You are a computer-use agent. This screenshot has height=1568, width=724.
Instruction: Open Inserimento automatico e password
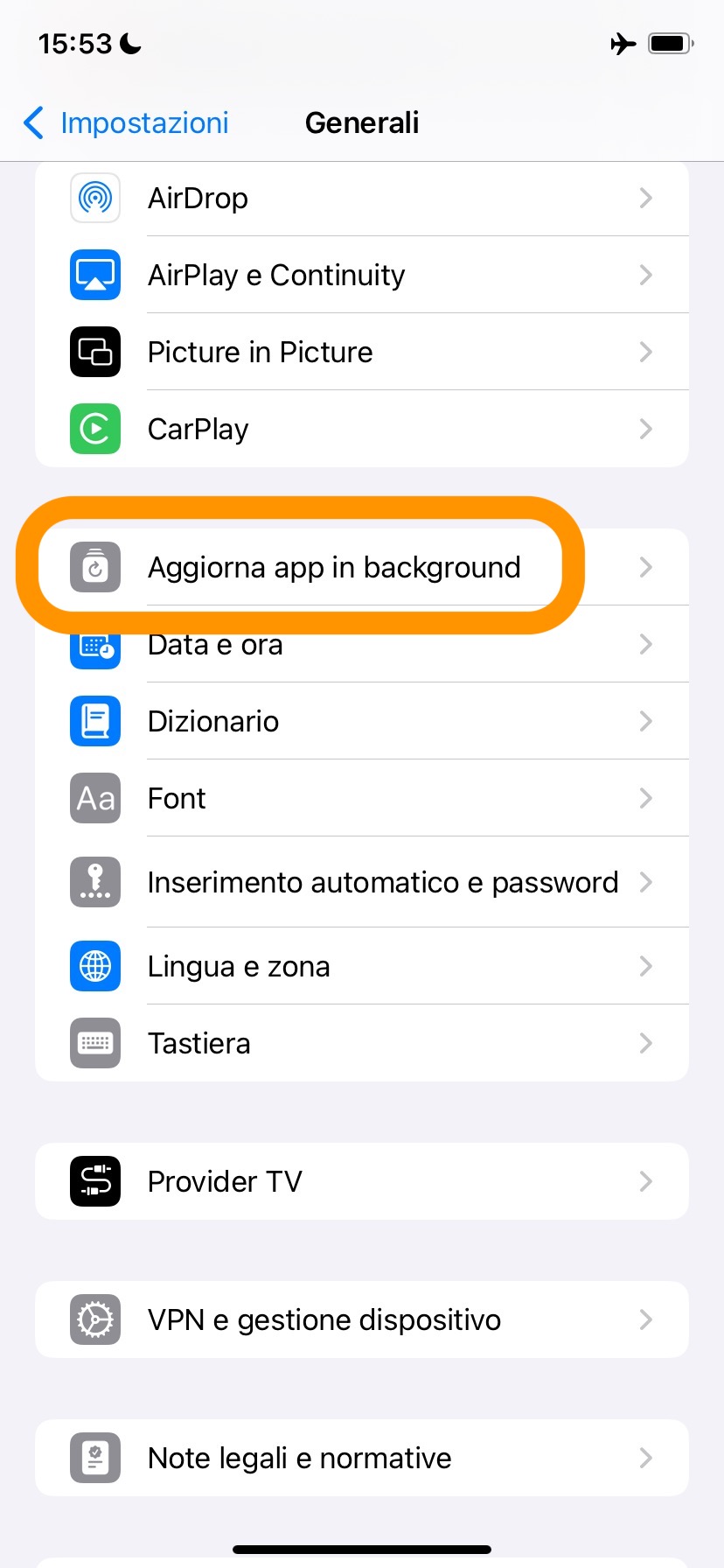(361, 883)
